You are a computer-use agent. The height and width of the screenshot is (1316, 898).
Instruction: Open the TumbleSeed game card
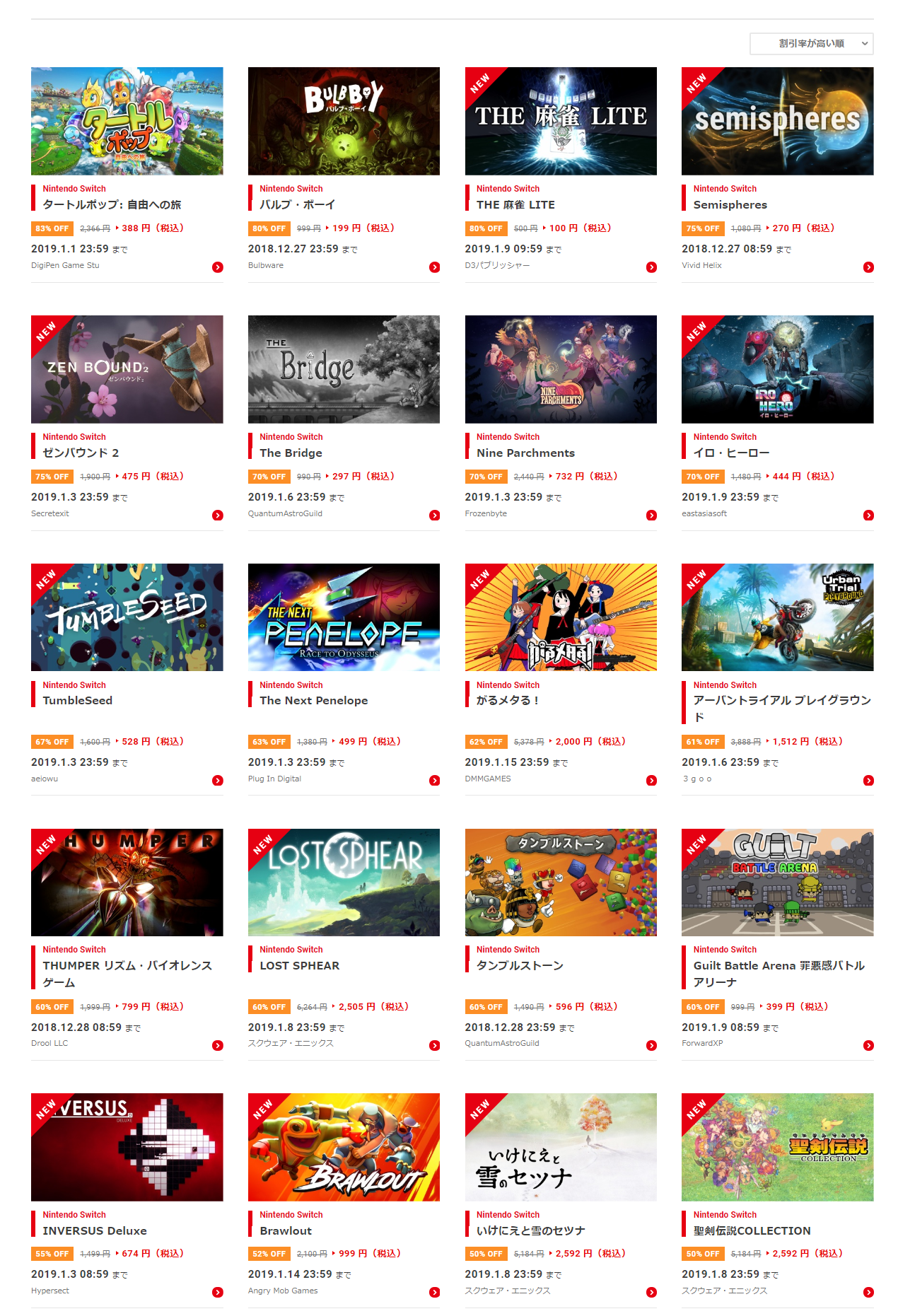pos(127,617)
